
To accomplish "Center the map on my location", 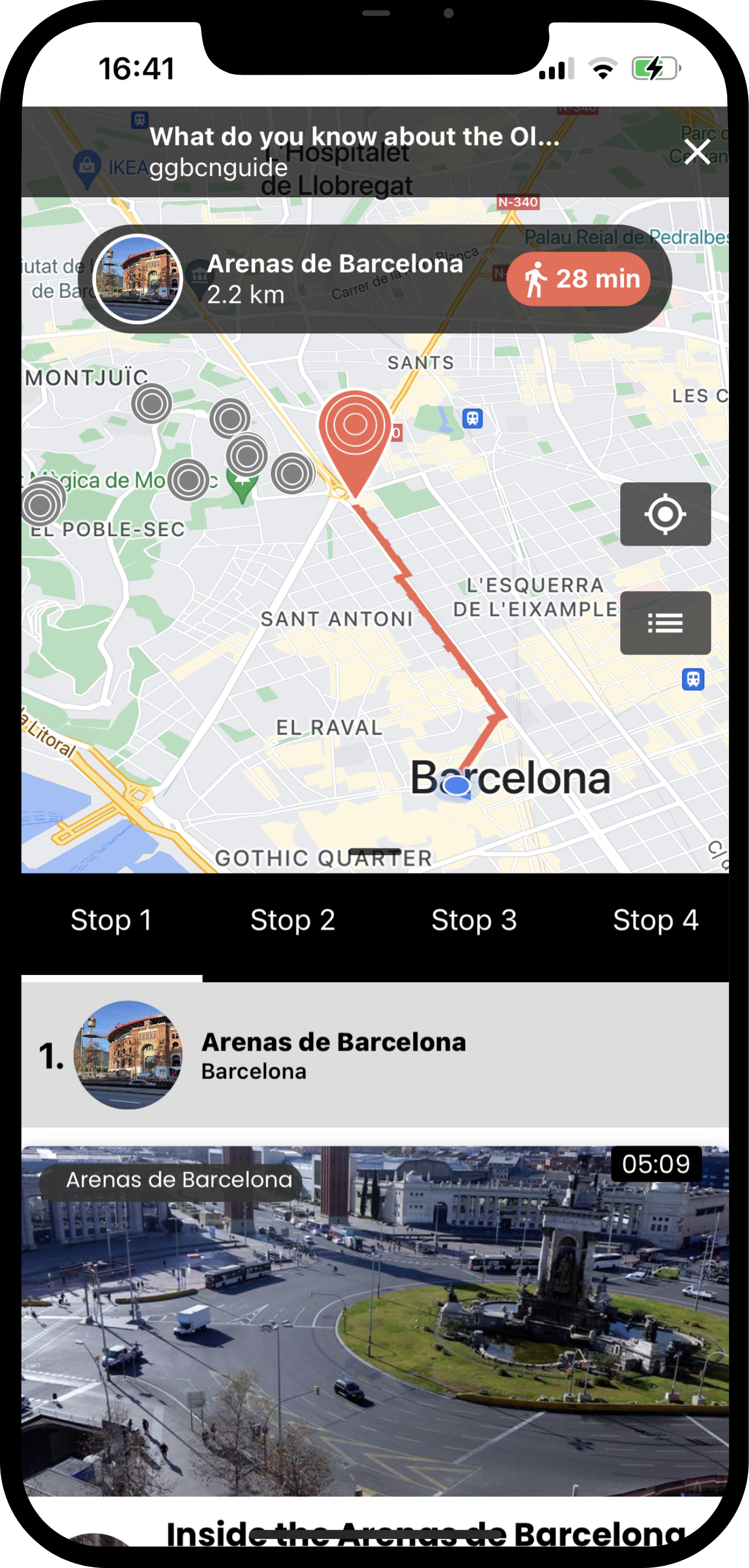I will pos(665,514).
